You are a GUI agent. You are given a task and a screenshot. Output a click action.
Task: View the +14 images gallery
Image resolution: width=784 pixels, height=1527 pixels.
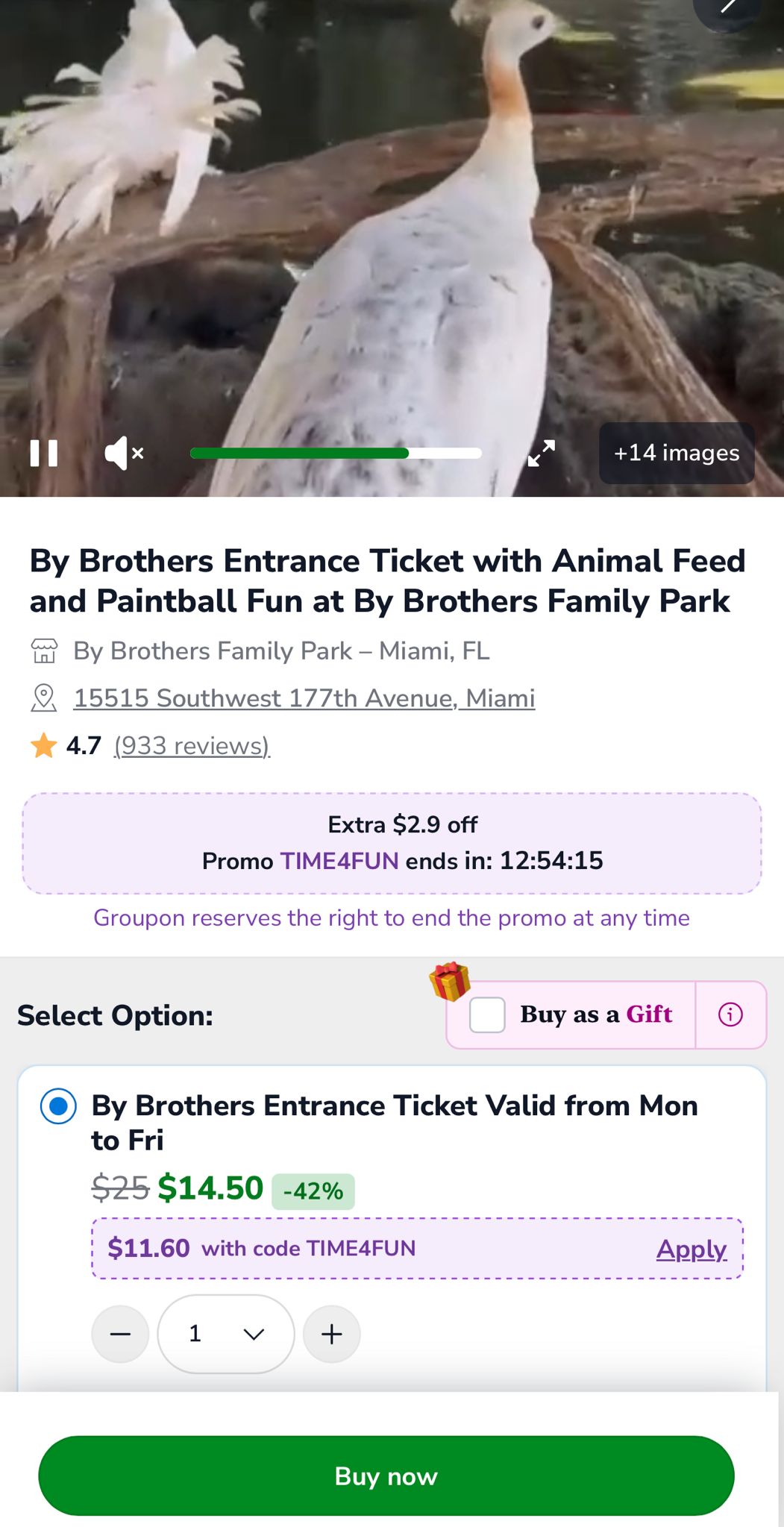pos(676,453)
